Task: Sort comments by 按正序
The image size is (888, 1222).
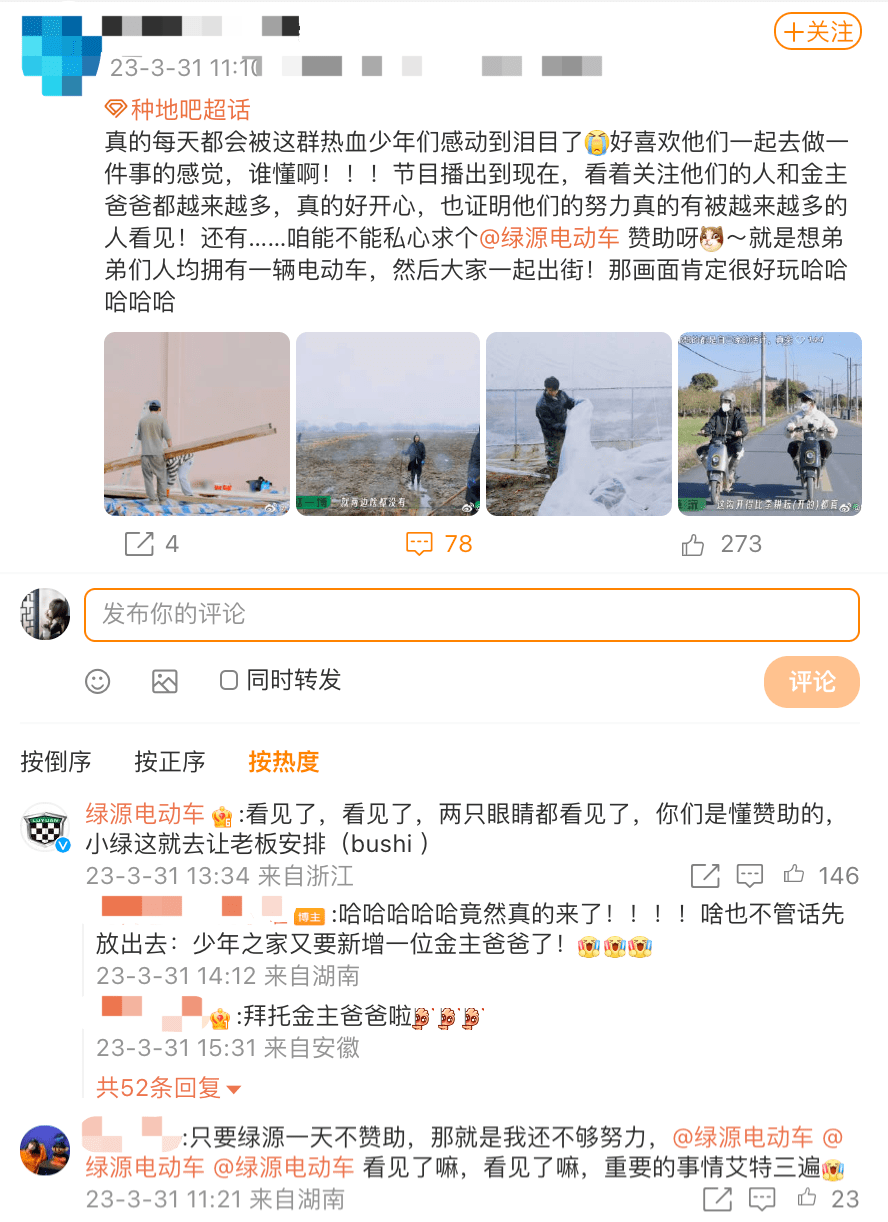Action: click(x=170, y=762)
